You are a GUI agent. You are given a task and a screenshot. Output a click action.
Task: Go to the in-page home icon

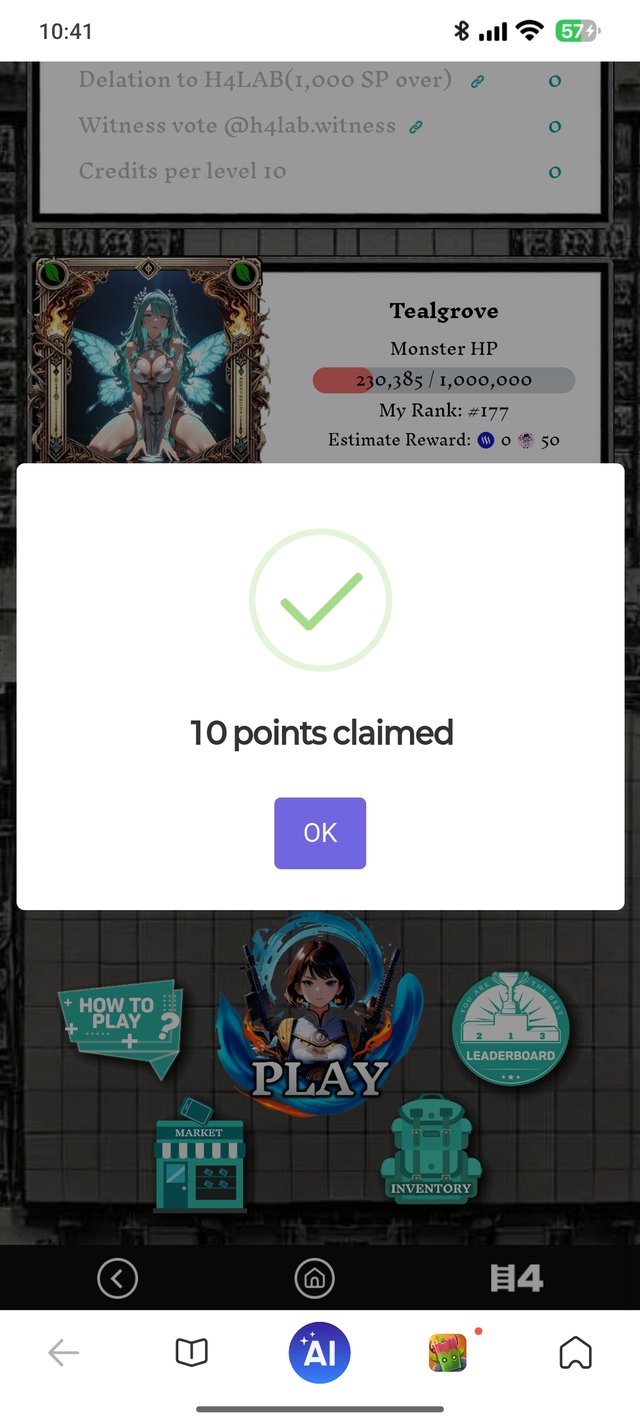pyautogui.click(x=314, y=1278)
